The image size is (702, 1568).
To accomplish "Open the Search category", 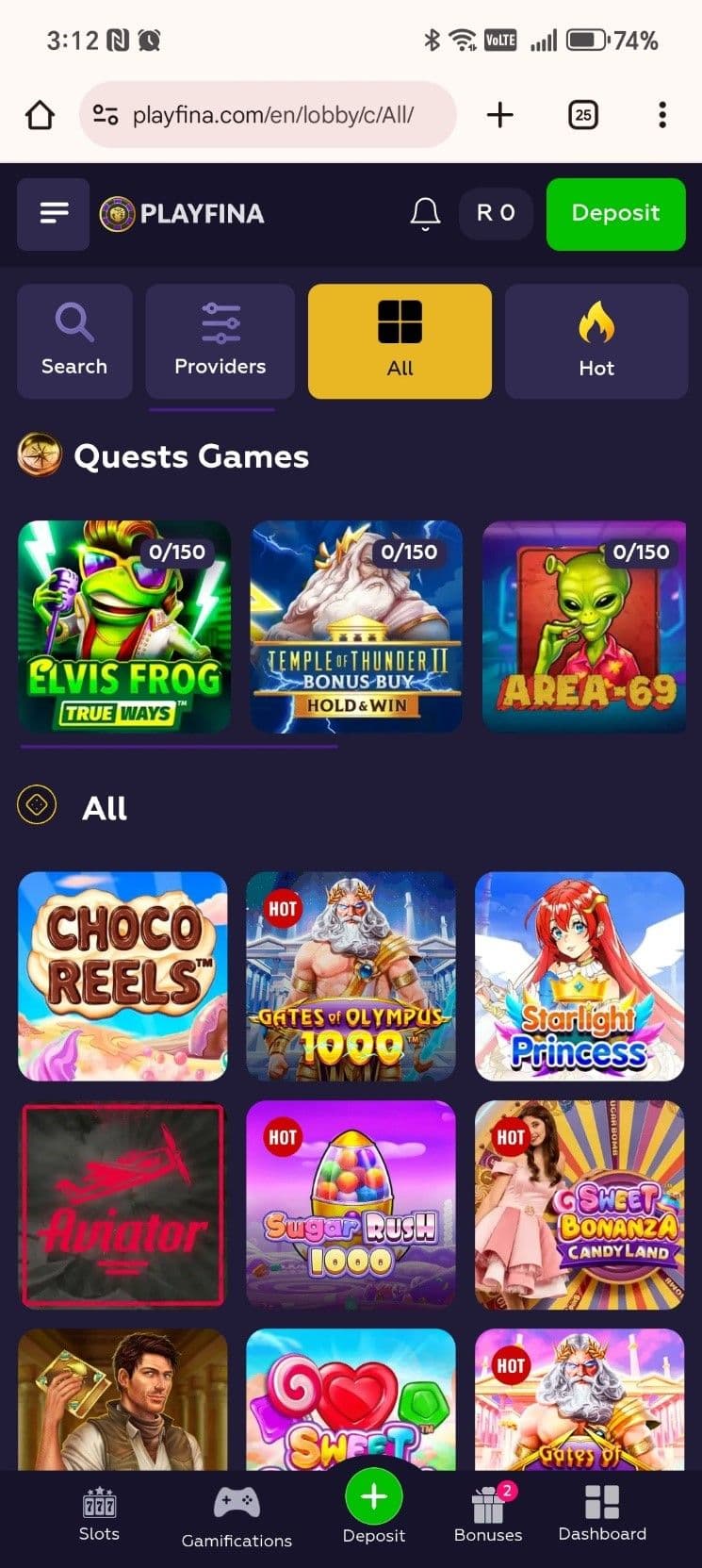I will coord(74,341).
